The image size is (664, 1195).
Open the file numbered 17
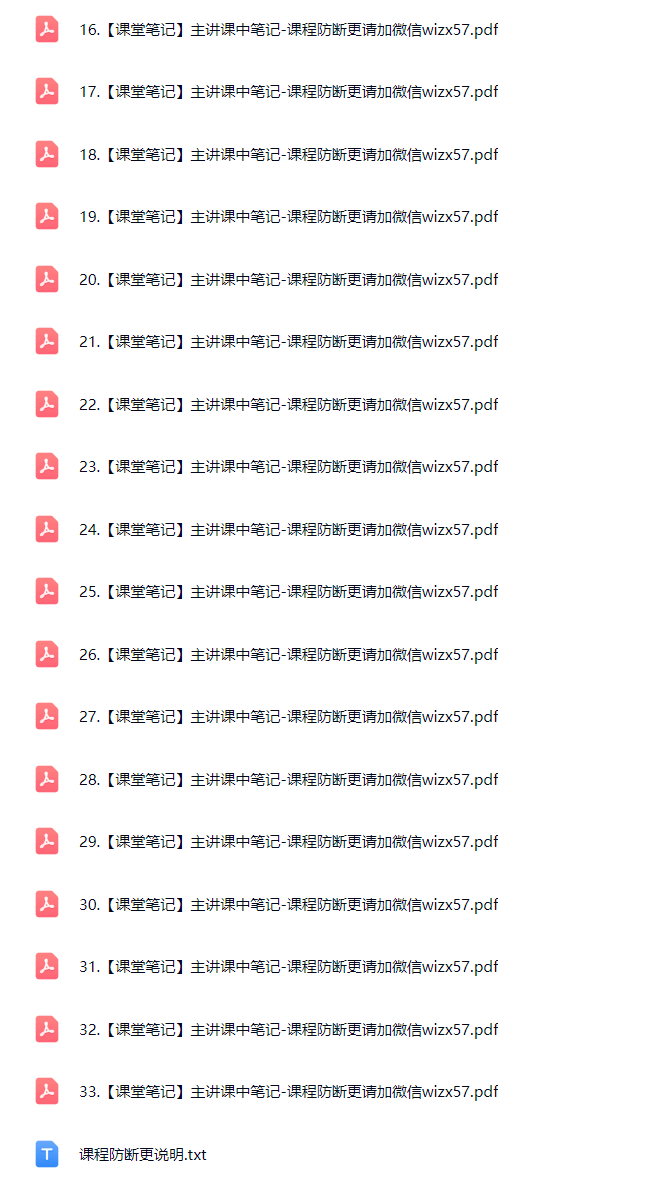288,92
